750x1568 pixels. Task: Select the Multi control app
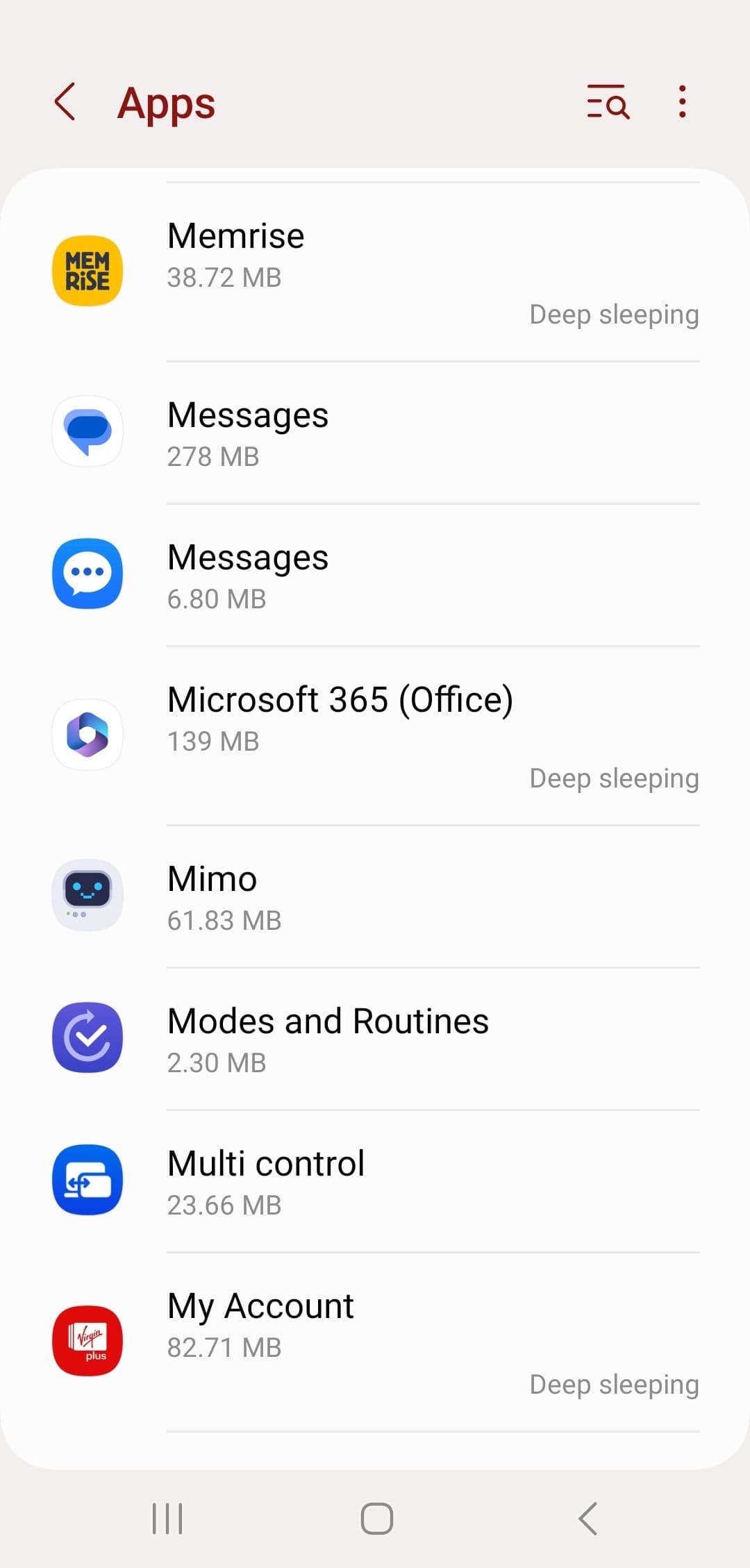click(x=375, y=1181)
